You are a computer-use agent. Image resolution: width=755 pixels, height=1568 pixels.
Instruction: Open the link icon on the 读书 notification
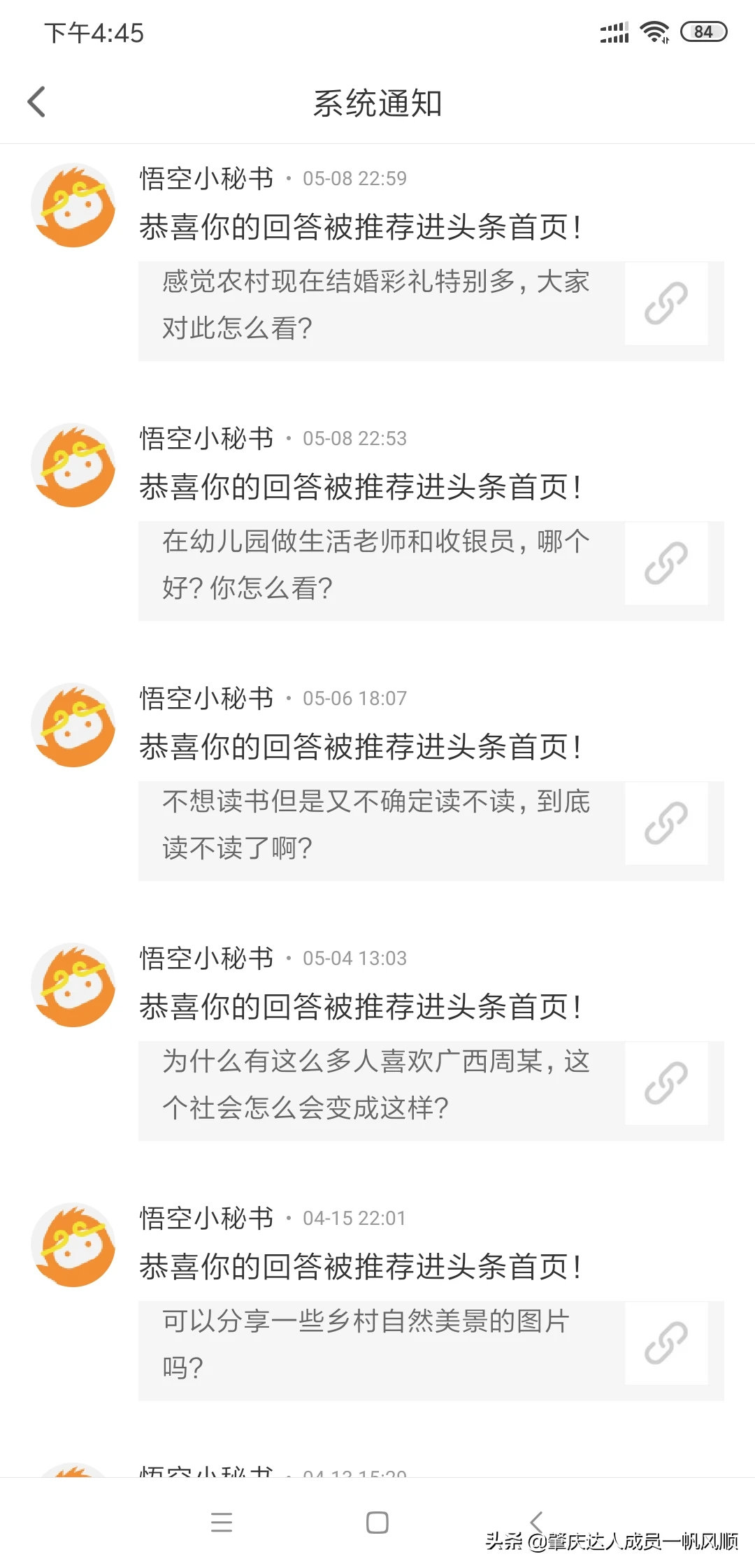[665, 824]
